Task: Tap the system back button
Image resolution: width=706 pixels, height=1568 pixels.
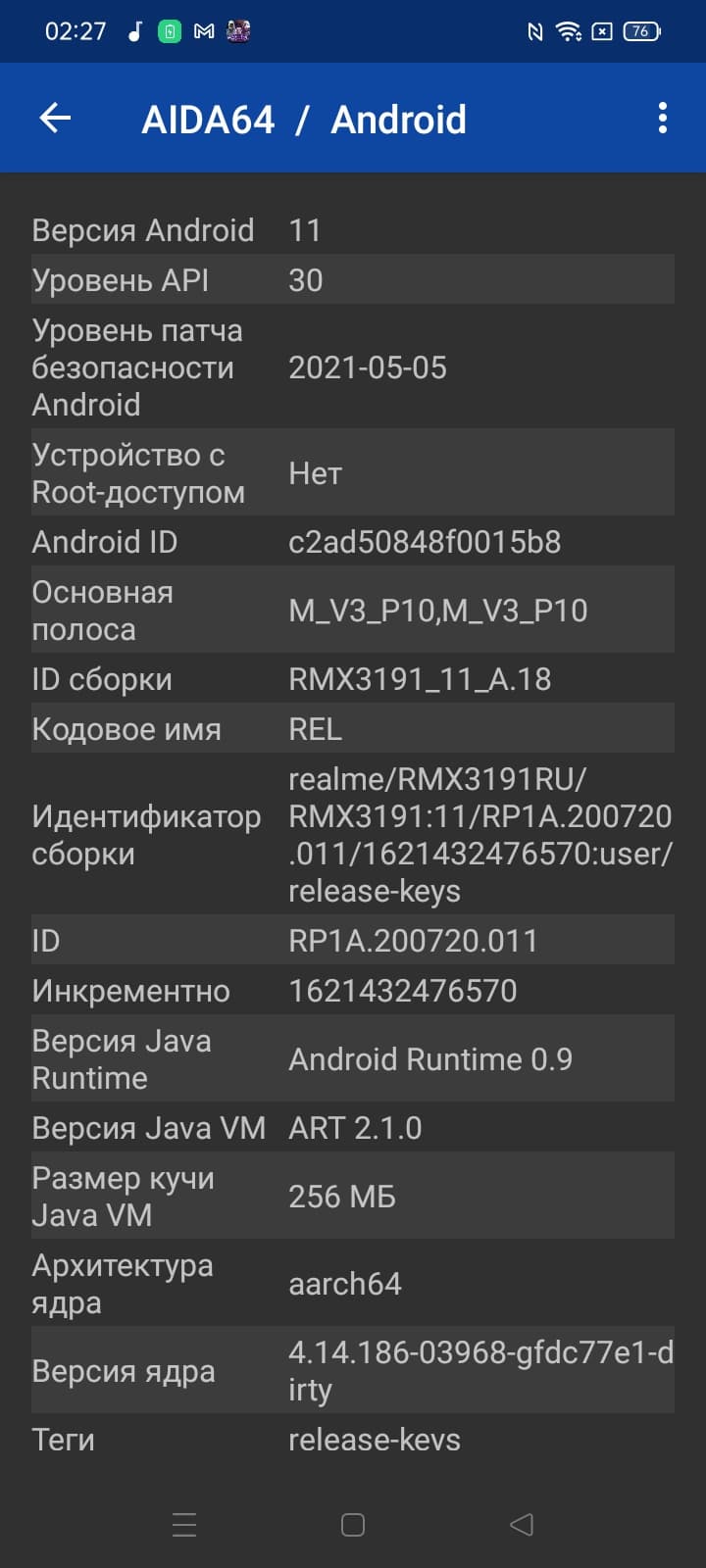Action: [522, 1524]
